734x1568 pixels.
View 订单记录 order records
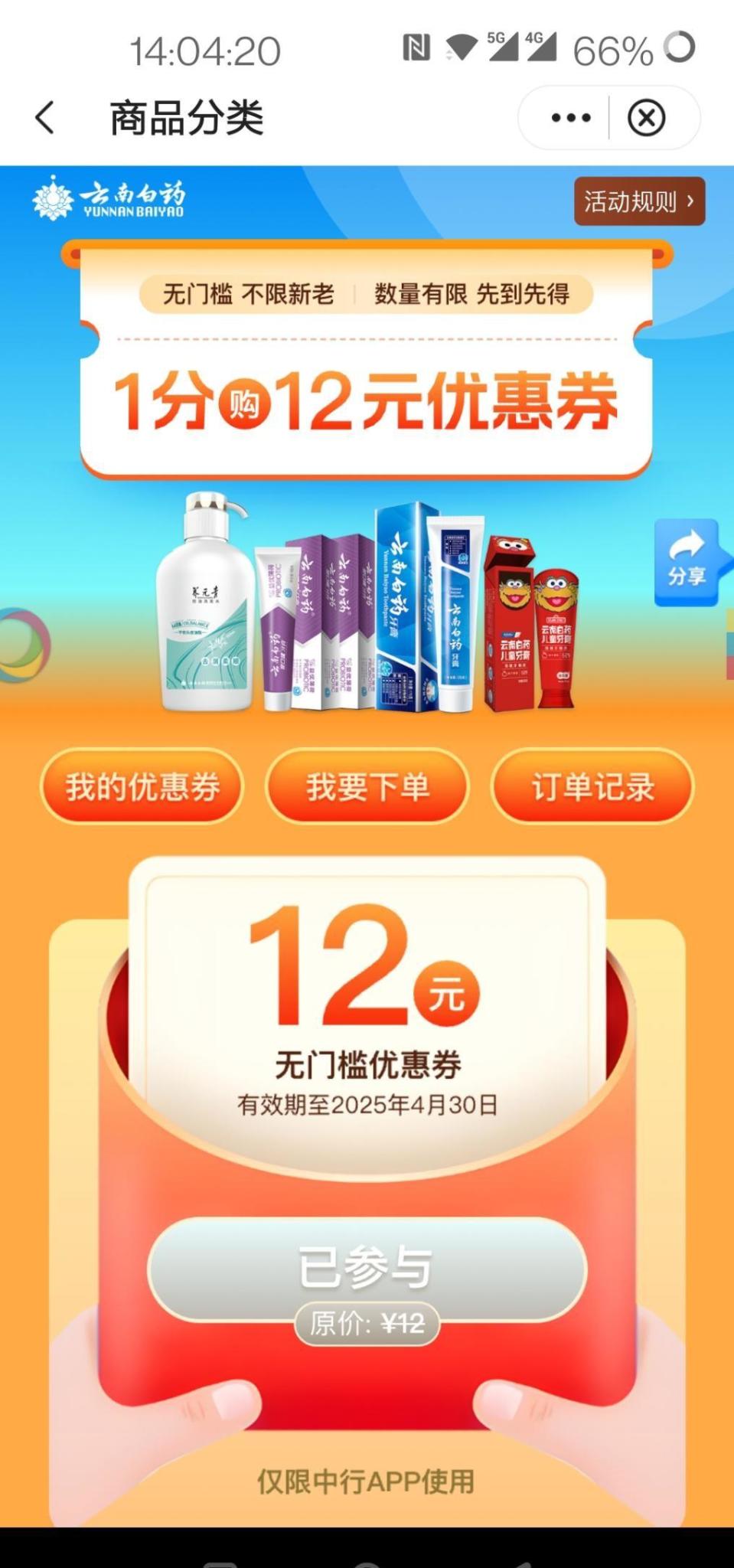[x=592, y=786]
